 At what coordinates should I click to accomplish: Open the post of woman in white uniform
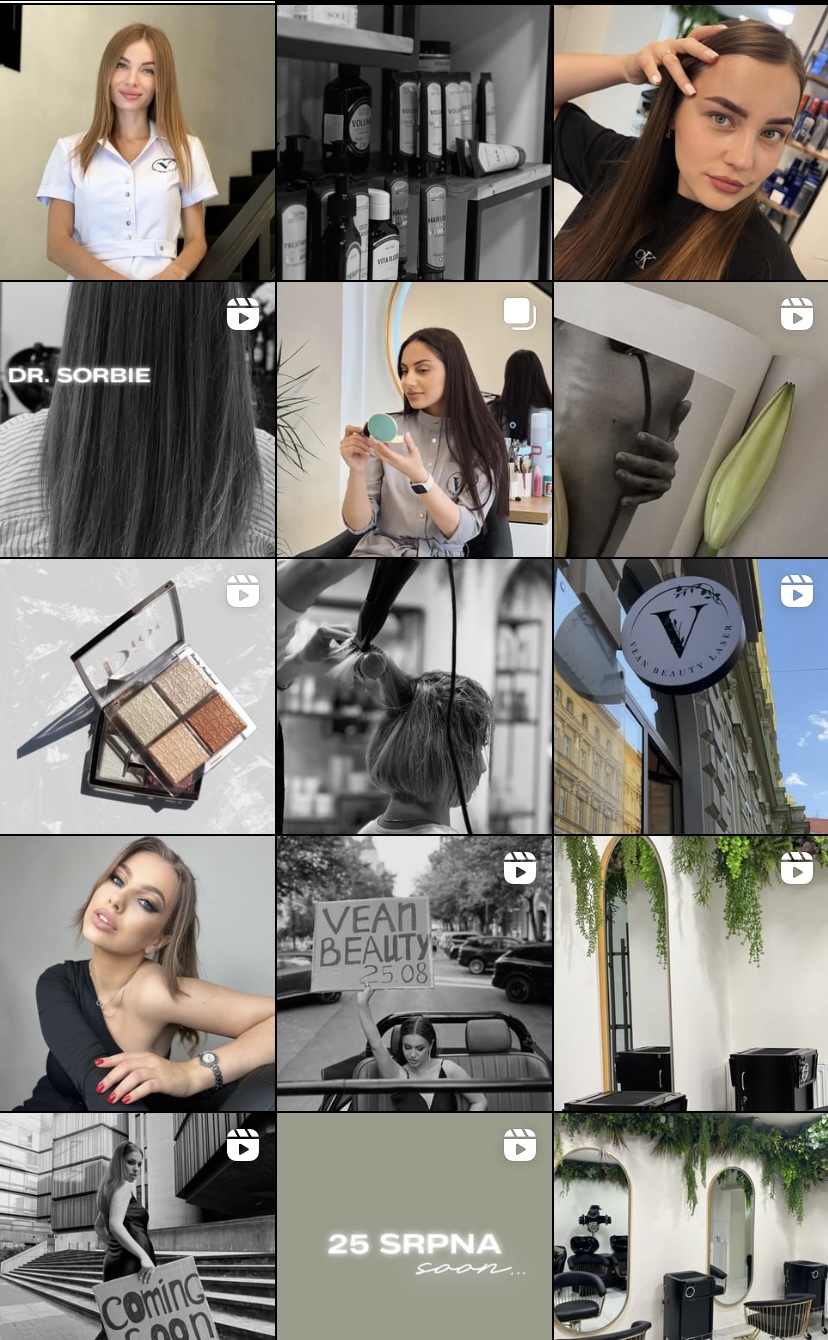point(137,142)
